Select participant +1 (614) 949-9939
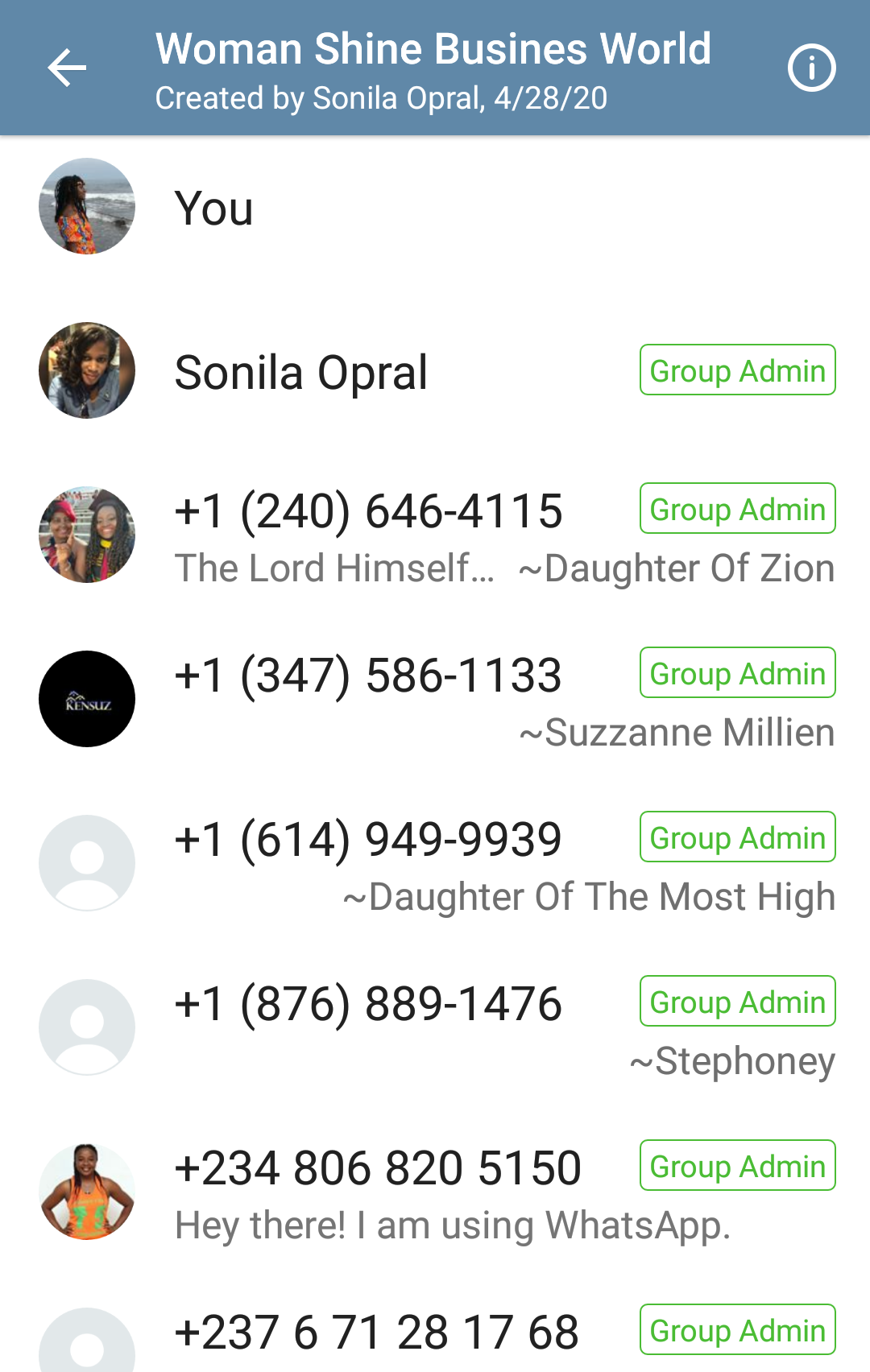 click(369, 841)
